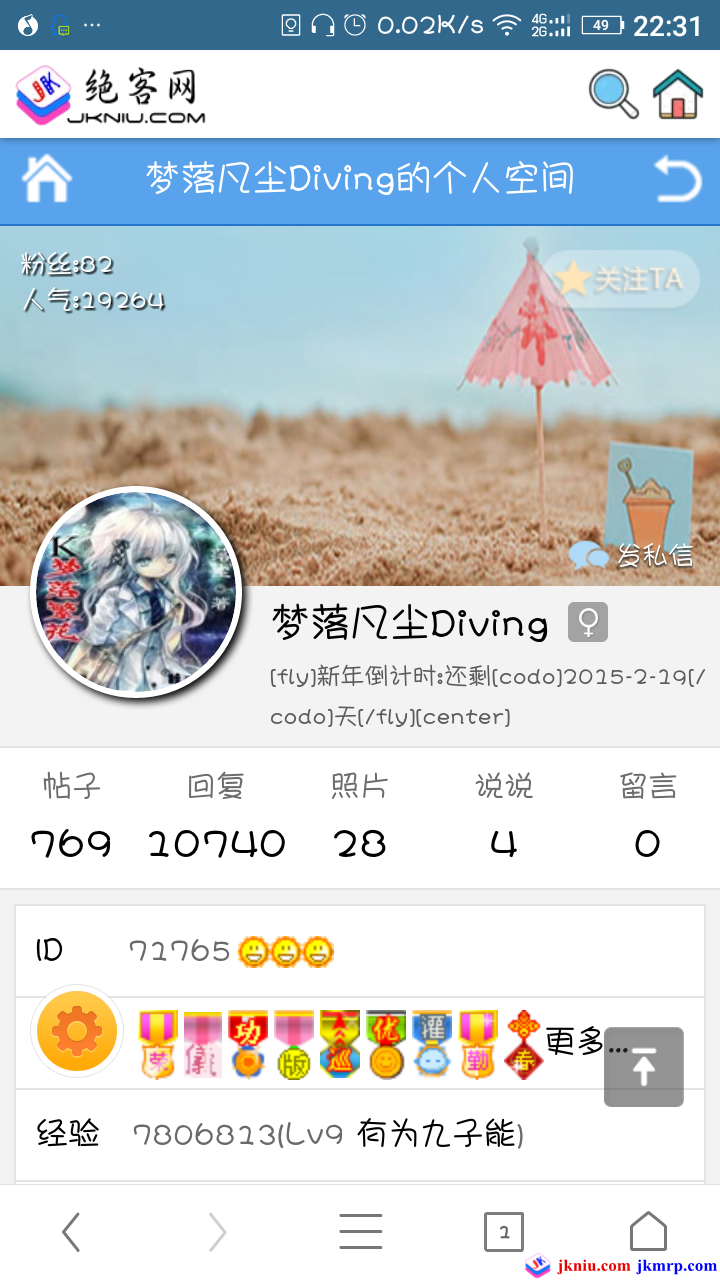Open the browser menu
720x1280 pixels.
tap(360, 1232)
